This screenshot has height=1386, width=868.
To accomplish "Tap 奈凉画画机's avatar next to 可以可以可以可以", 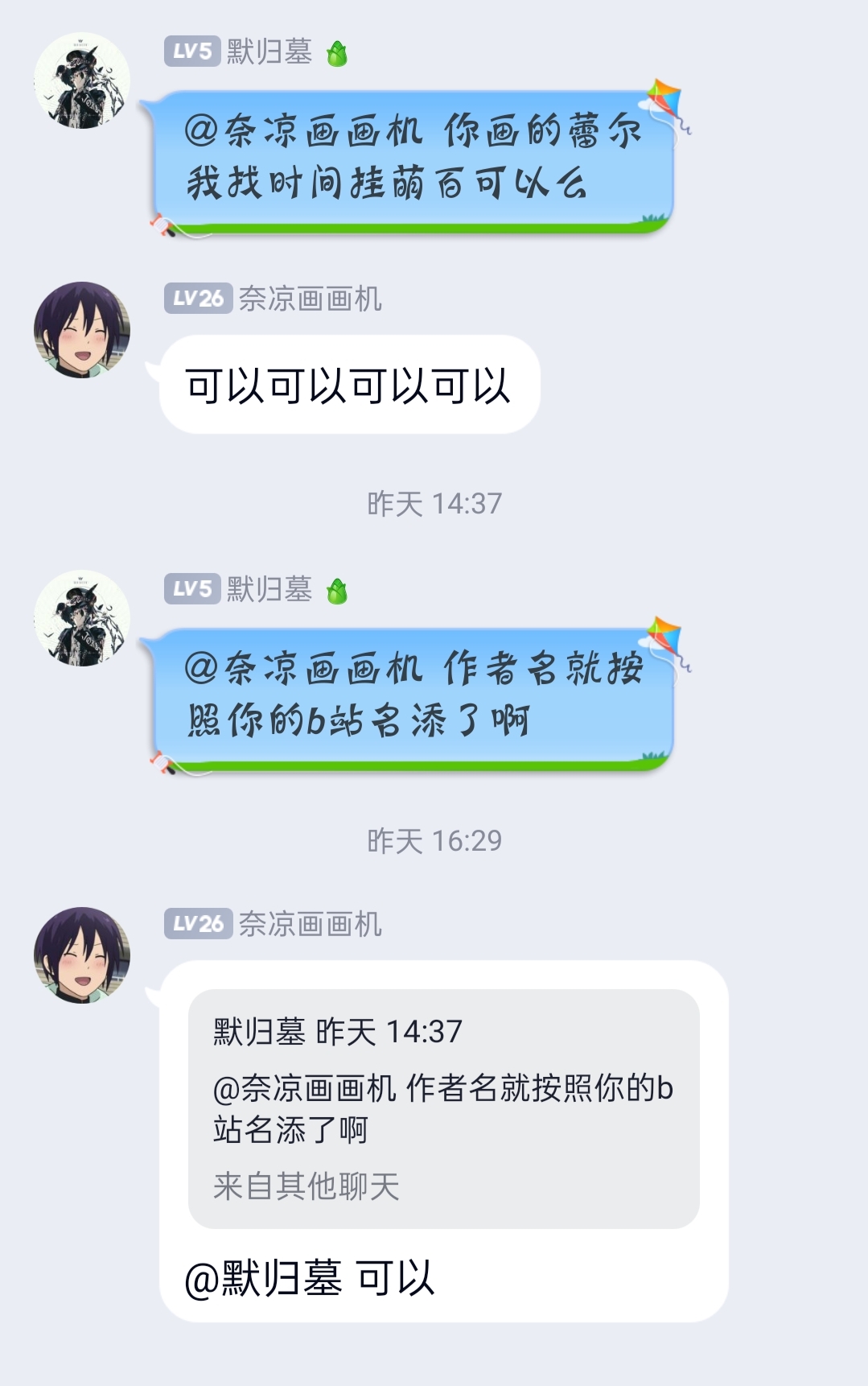I will [82, 330].
